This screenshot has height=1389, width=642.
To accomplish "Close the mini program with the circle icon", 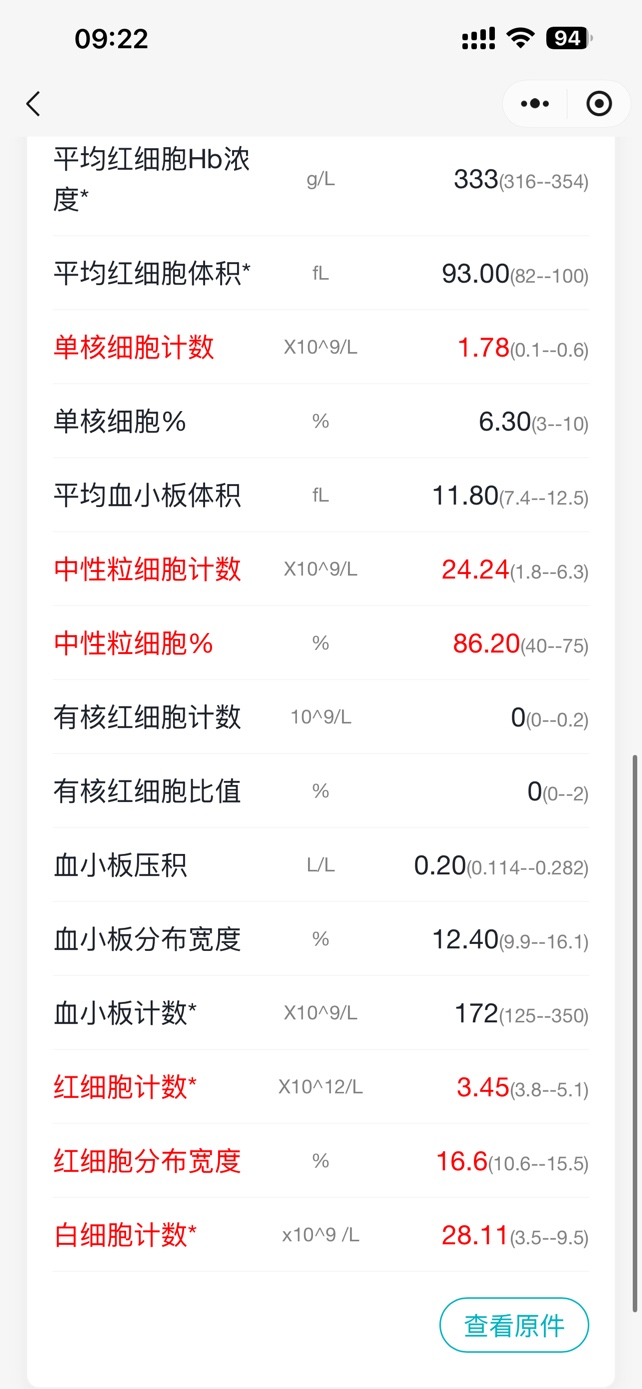I will pos(598,103).
